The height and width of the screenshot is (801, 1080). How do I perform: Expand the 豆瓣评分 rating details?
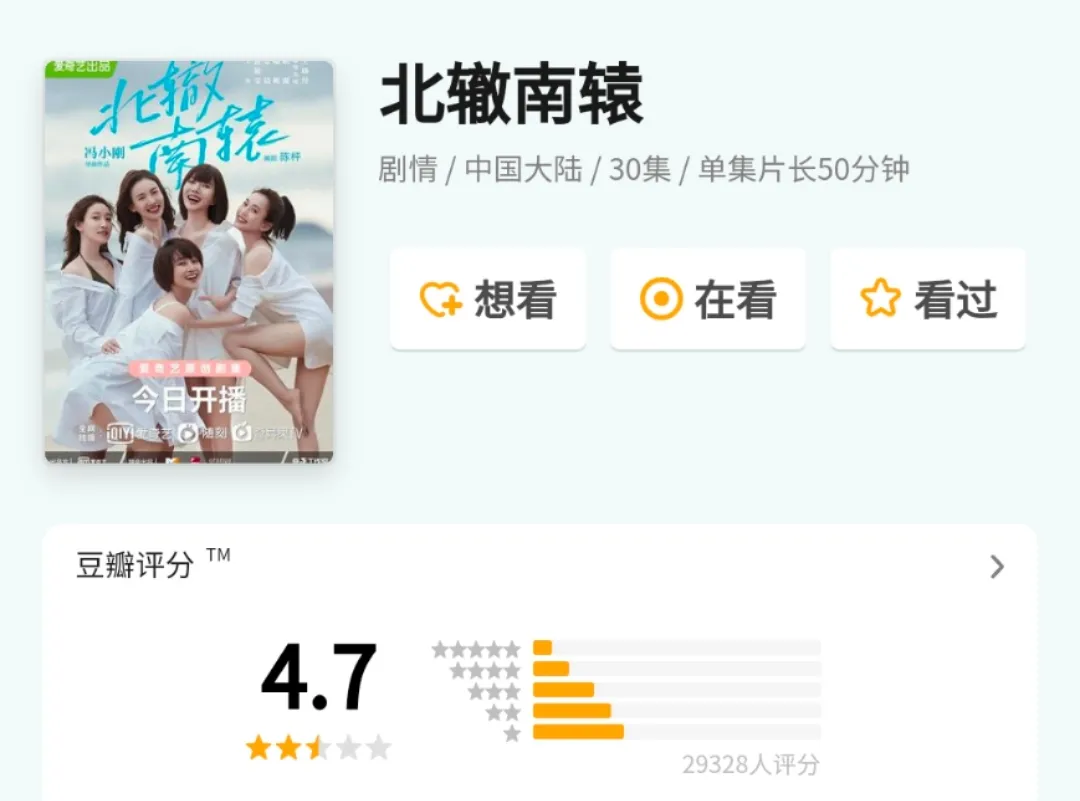pos(996,567)
